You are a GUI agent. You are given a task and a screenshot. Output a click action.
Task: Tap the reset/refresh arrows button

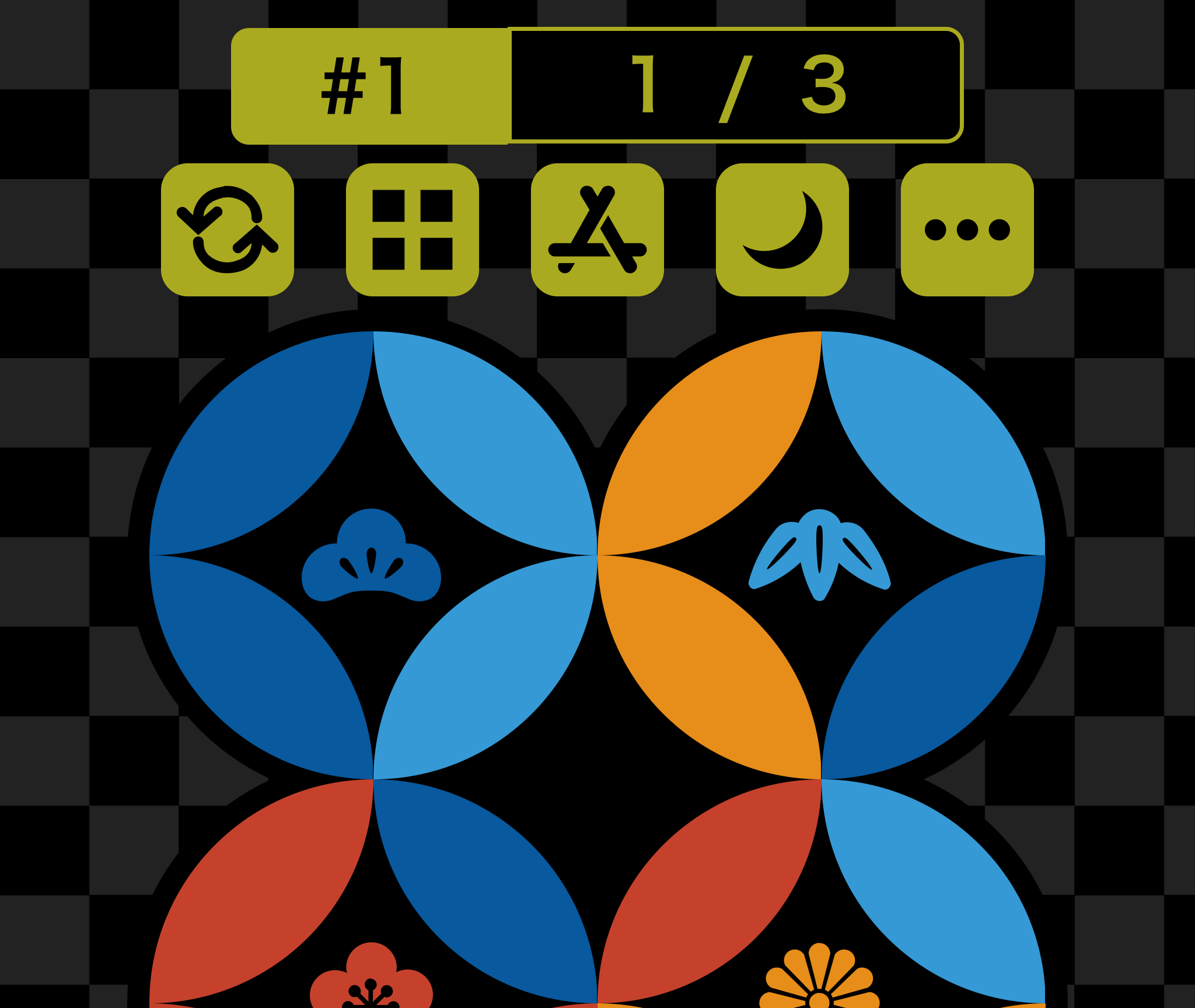click(228, 230)
